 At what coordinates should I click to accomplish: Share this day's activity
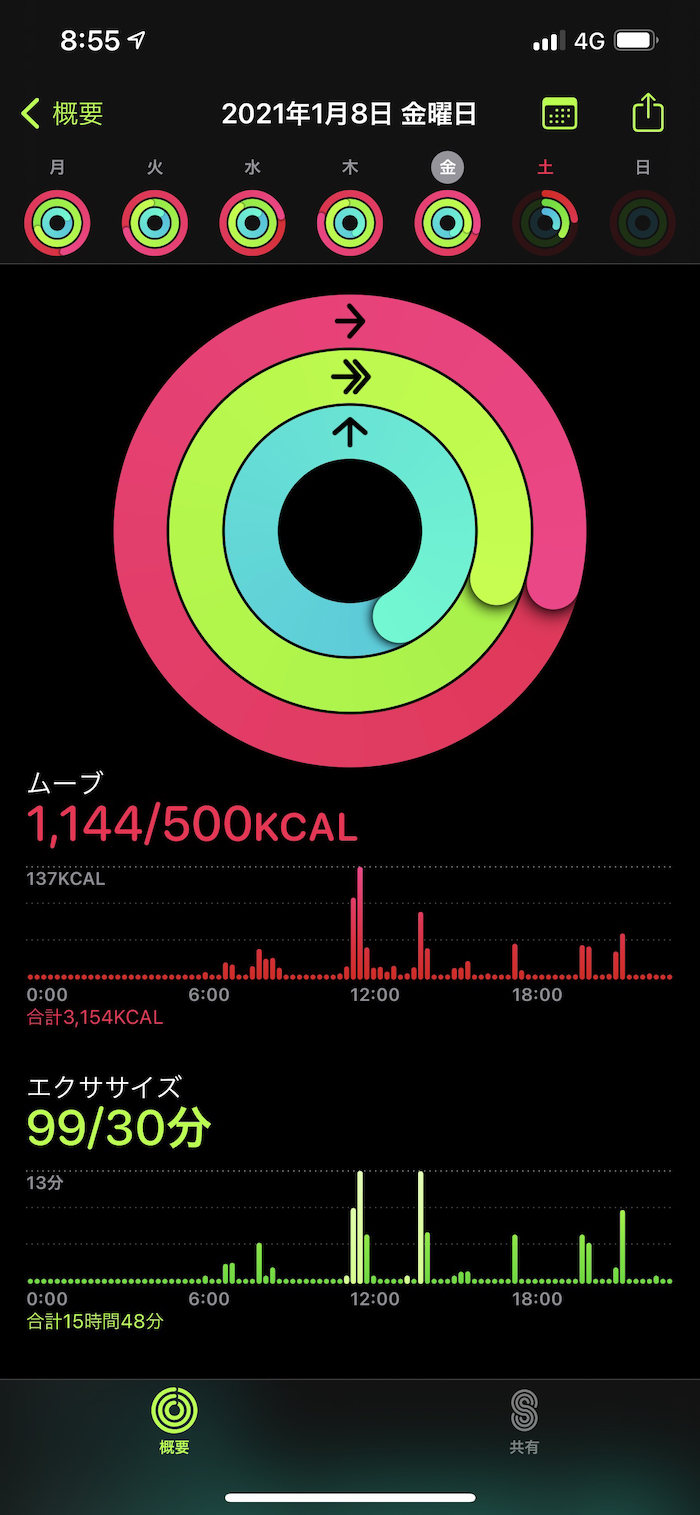pos(648,112)
